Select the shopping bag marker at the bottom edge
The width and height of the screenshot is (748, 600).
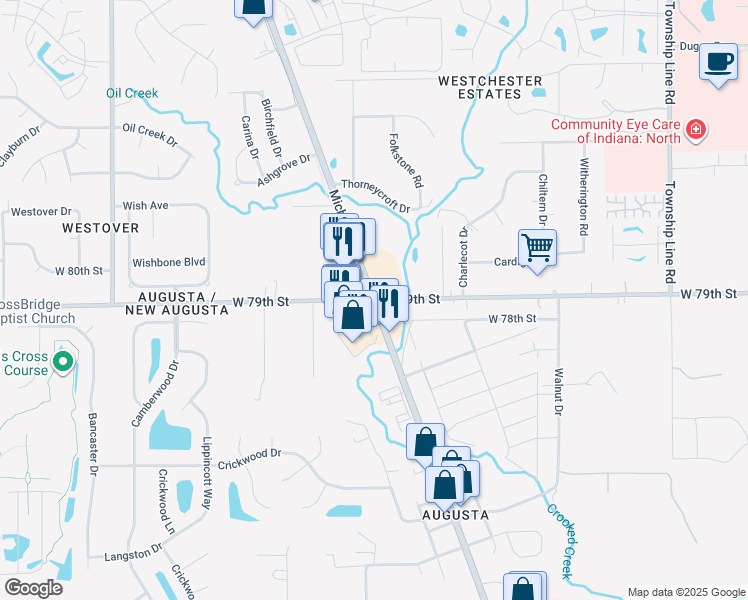click(522, 588)
